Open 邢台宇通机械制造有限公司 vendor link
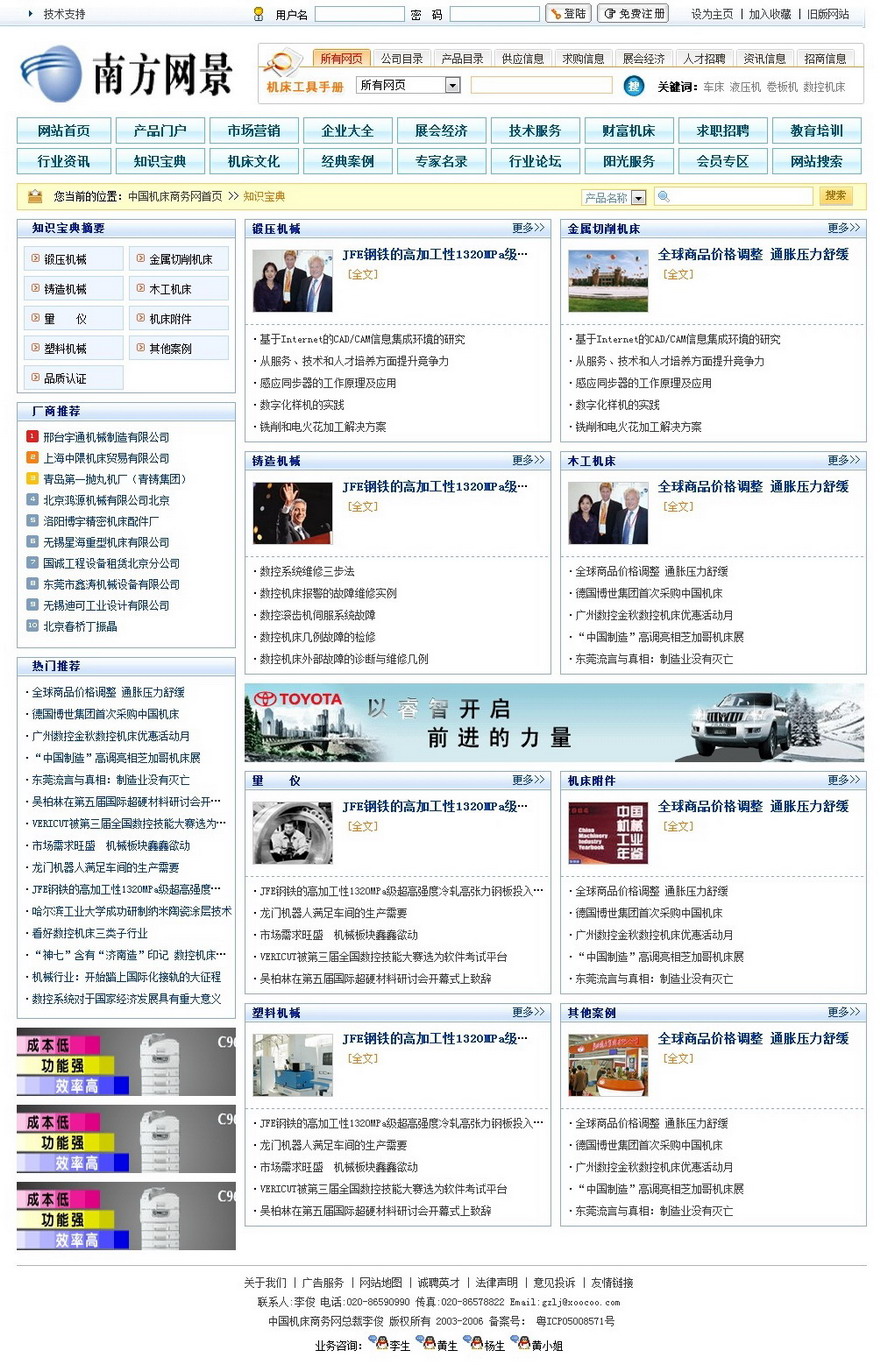The height and width of the screenshot is (1365, 880). click(x=106, y=437)
